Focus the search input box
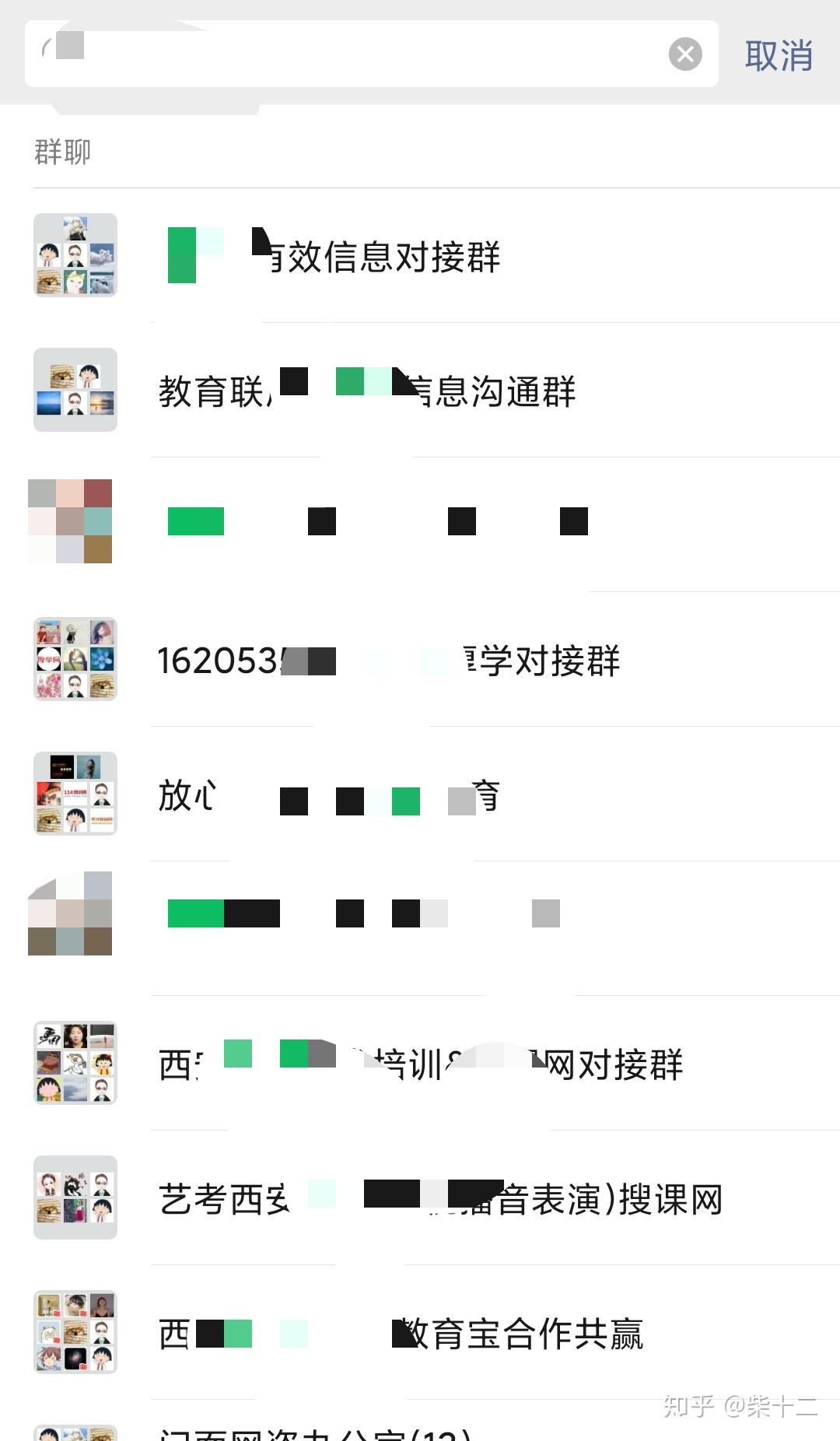The height and width of the screenshot is (1441, 840). click(350, 54)
